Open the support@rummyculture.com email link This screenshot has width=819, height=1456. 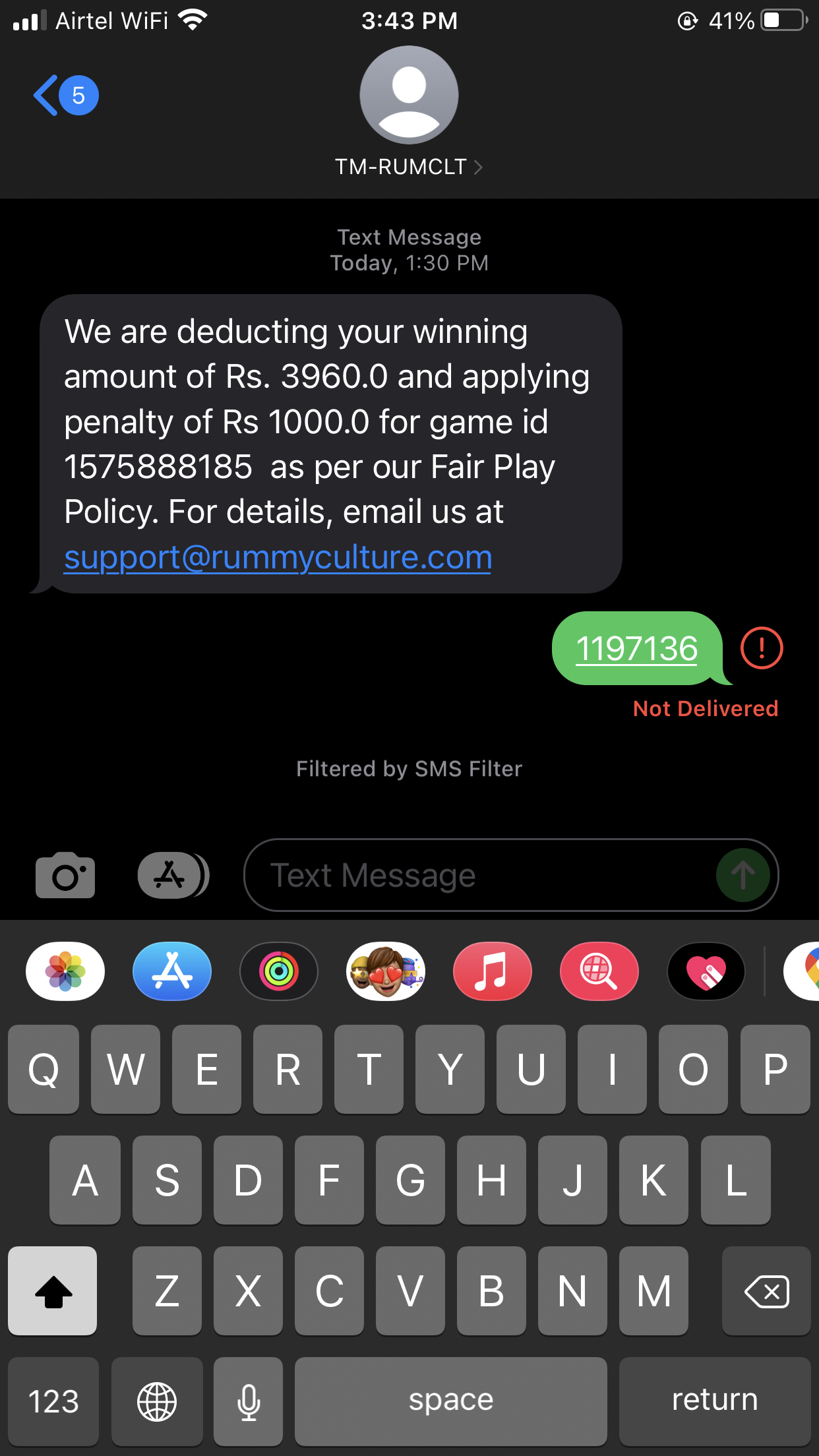pos(278,557)
